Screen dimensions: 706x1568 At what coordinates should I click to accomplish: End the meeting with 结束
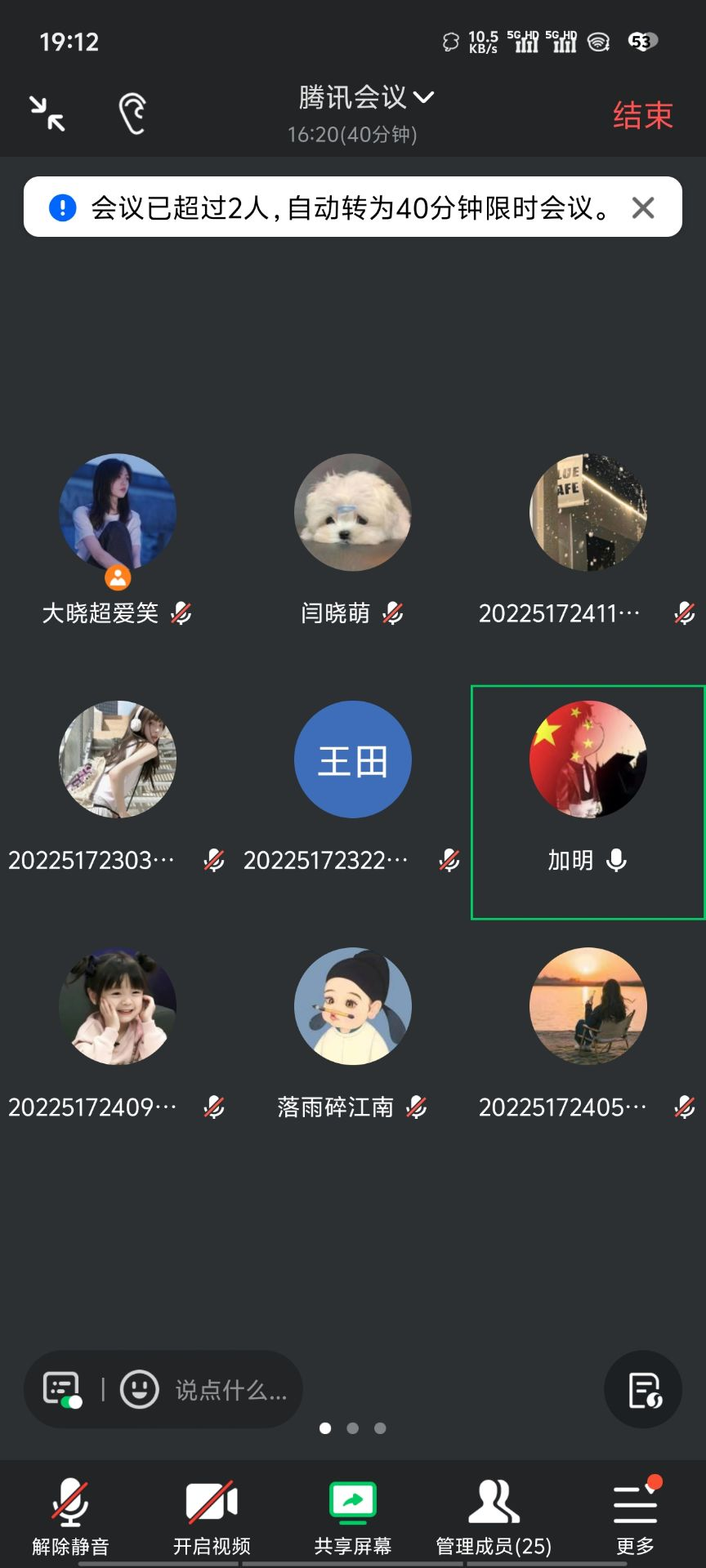coord(642,115)
